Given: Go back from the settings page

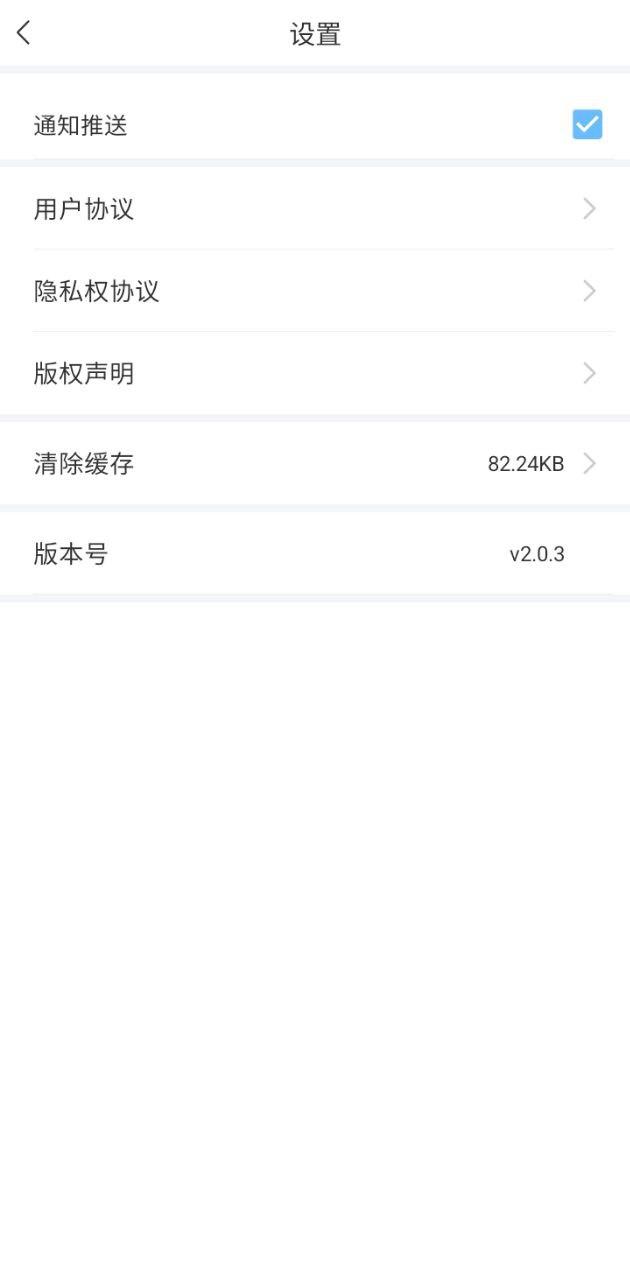Looking at the screenshot, I should pyautogui.click(x=24, y=33).
